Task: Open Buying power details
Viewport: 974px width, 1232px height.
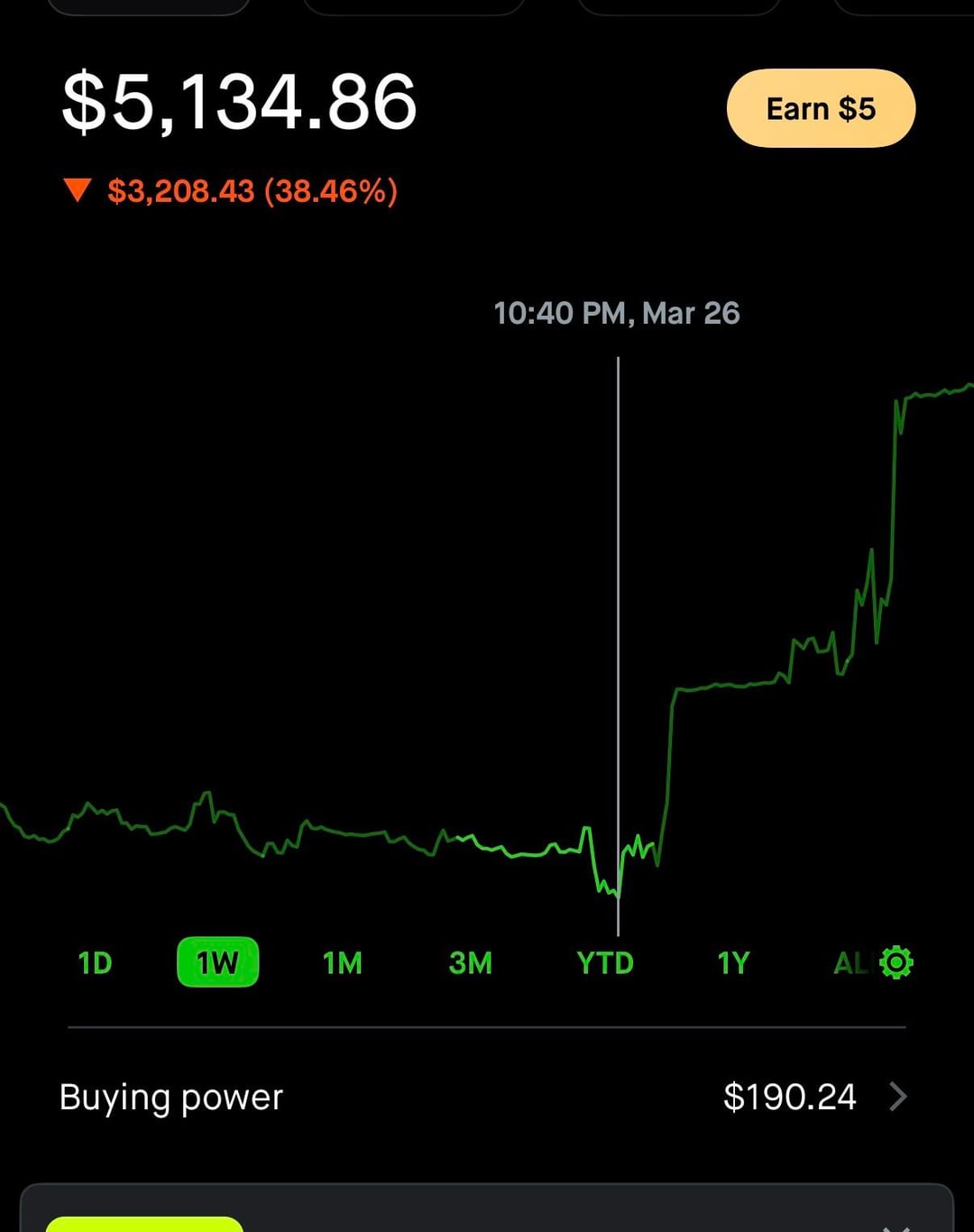Action: tap(487, 1097)
